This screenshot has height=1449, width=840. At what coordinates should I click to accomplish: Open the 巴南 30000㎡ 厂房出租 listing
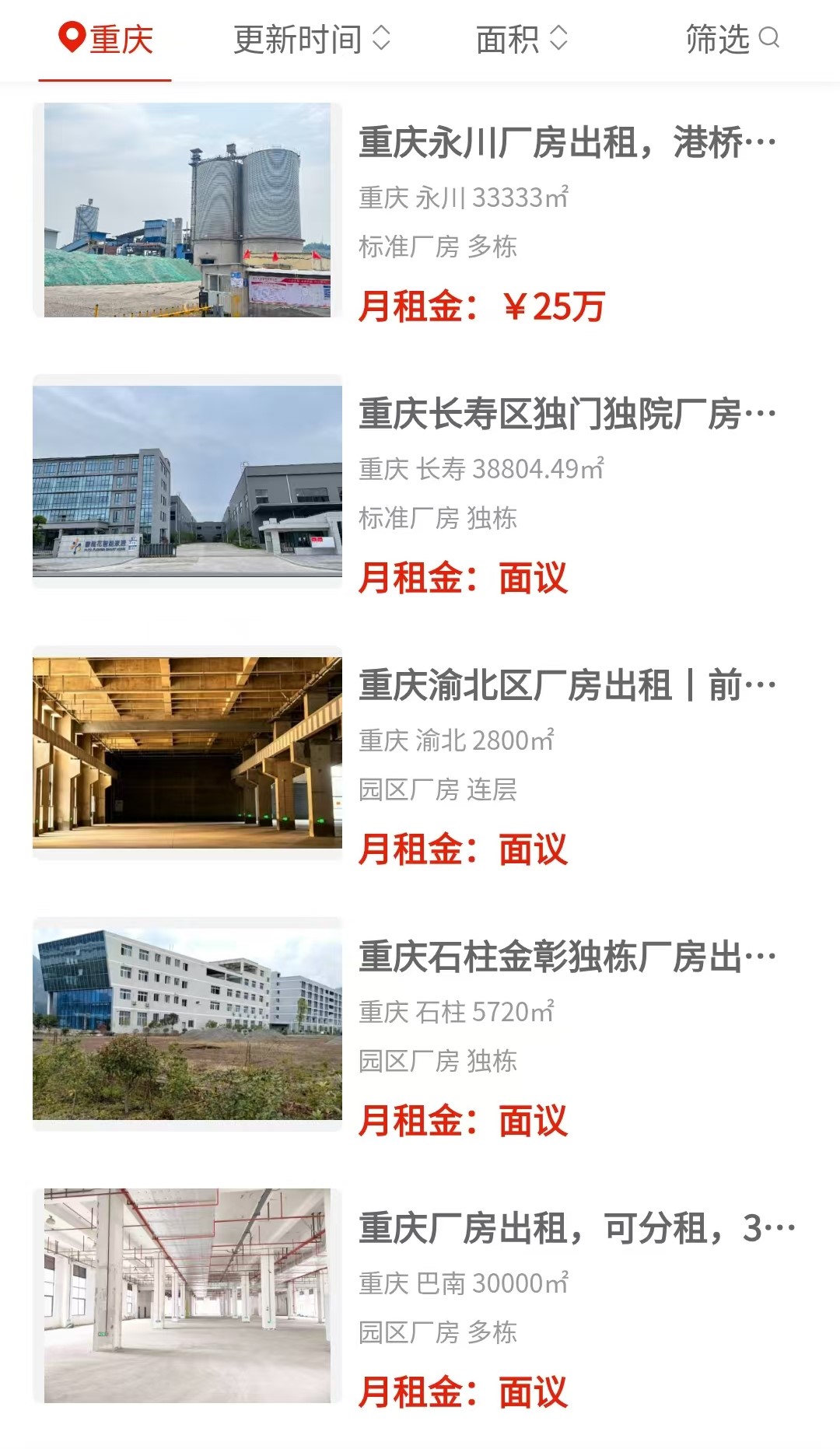tap(420, 1296)
